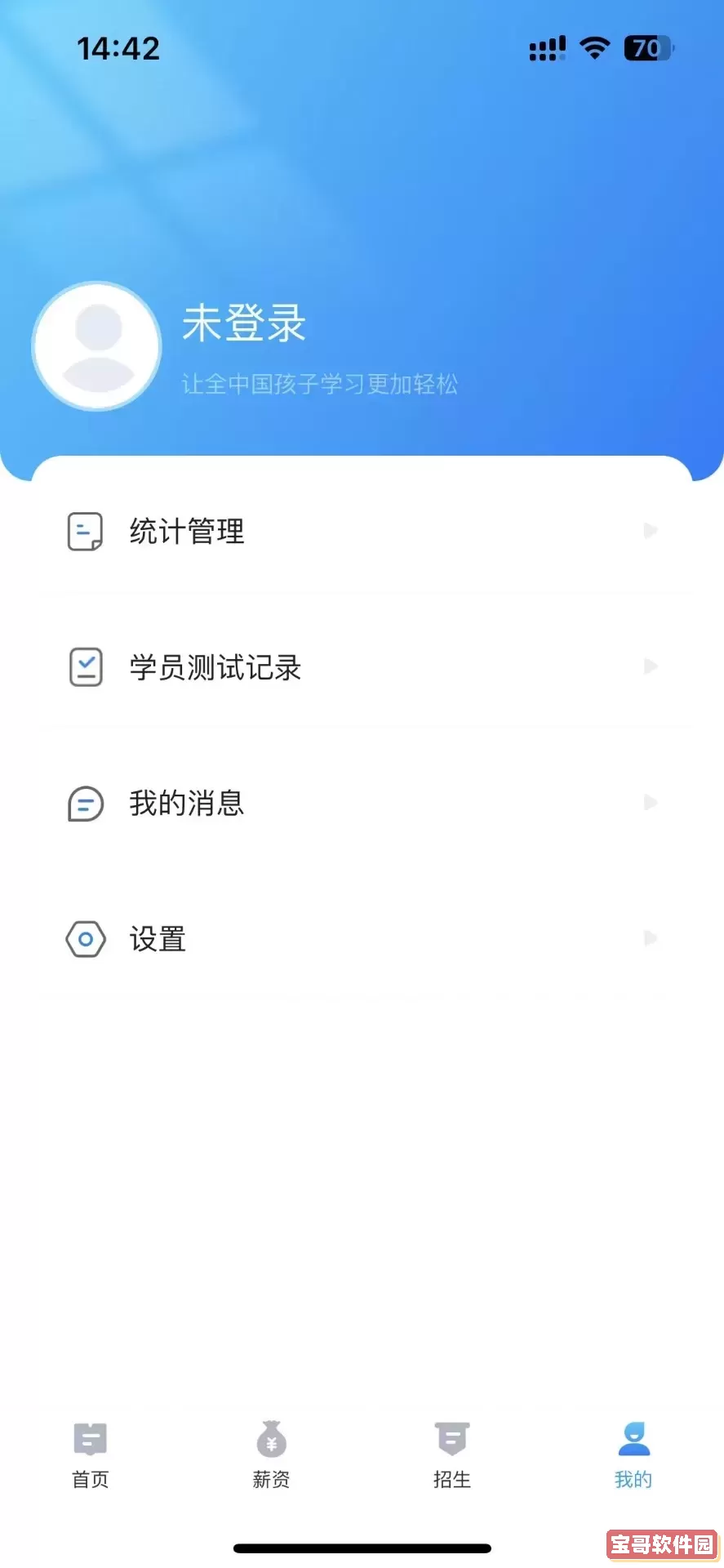Image resolution: width=724 pixels, height=1568 pixels.
Task: Tap 未登录 to log in
Action: pos(243,323)
